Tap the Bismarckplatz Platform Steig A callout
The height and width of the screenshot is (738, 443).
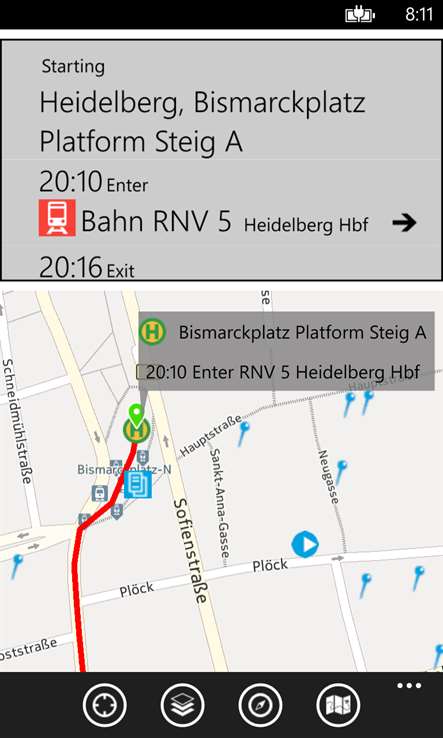pyautogui.click(x=286, y=351)
